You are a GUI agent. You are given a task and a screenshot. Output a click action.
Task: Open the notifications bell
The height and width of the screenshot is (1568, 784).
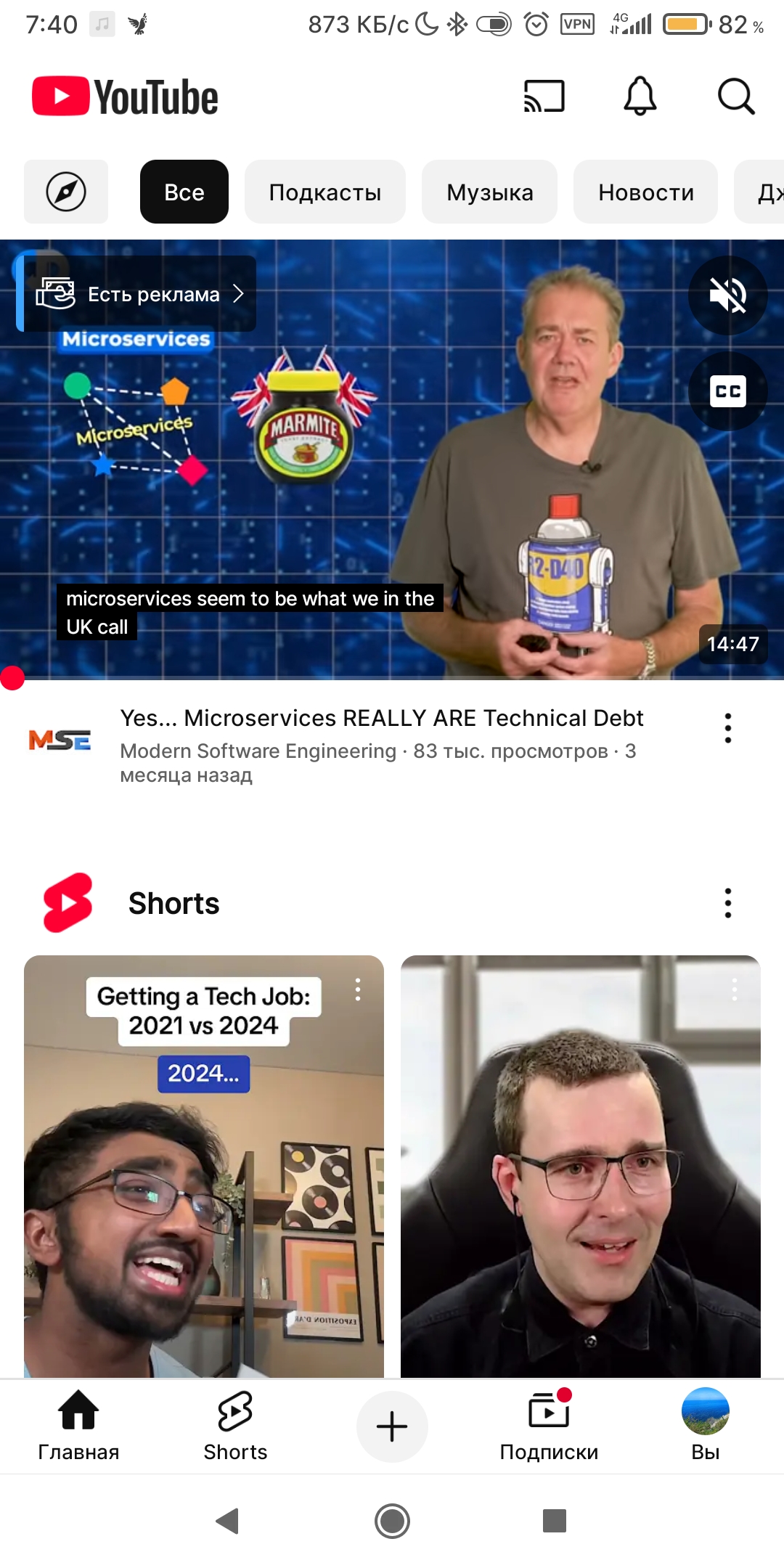(x=640, y=97)
